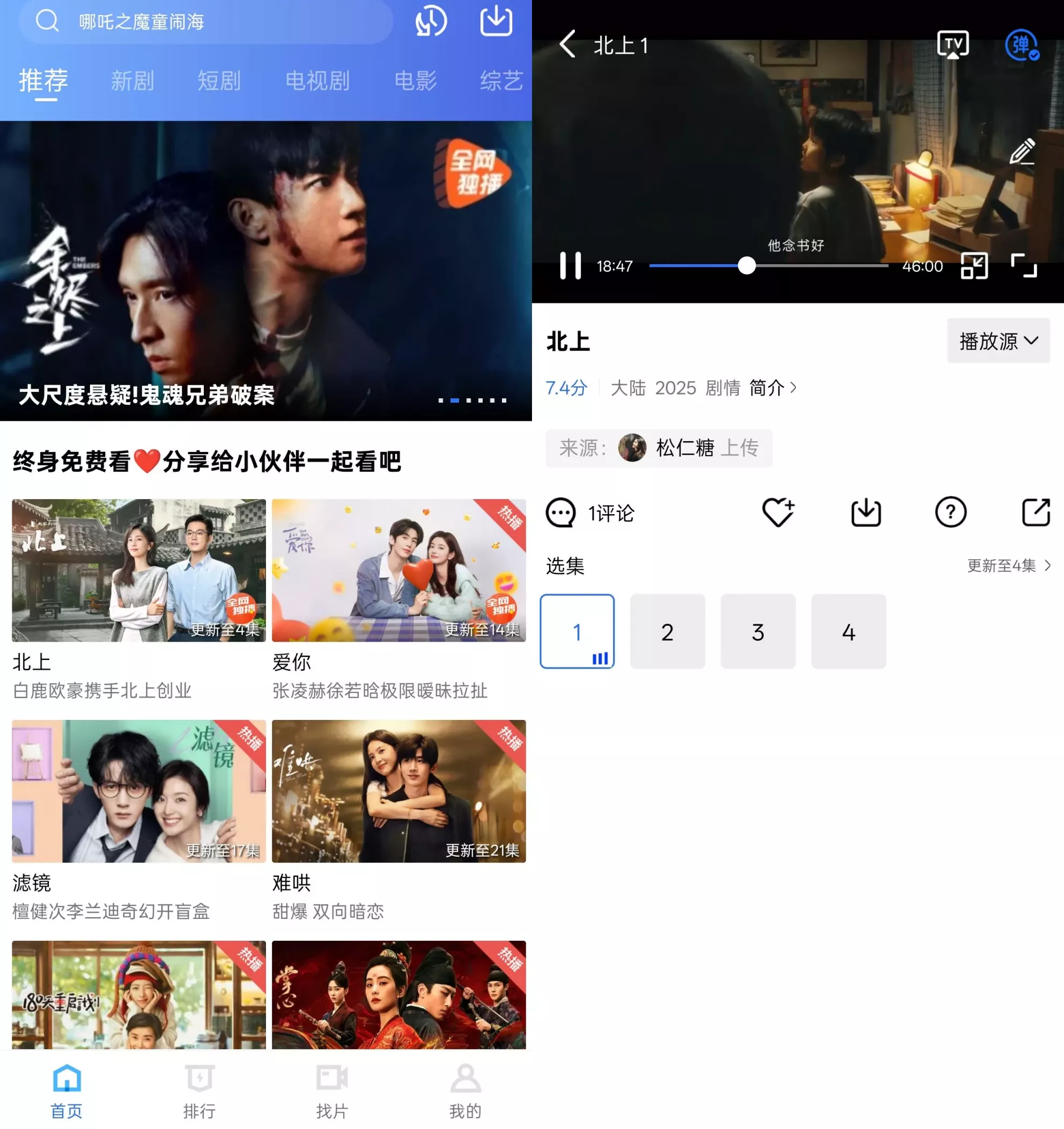Cast the video to TV
The width and height of the screenshot is (1064, 1129).
[x=952, y=44]
